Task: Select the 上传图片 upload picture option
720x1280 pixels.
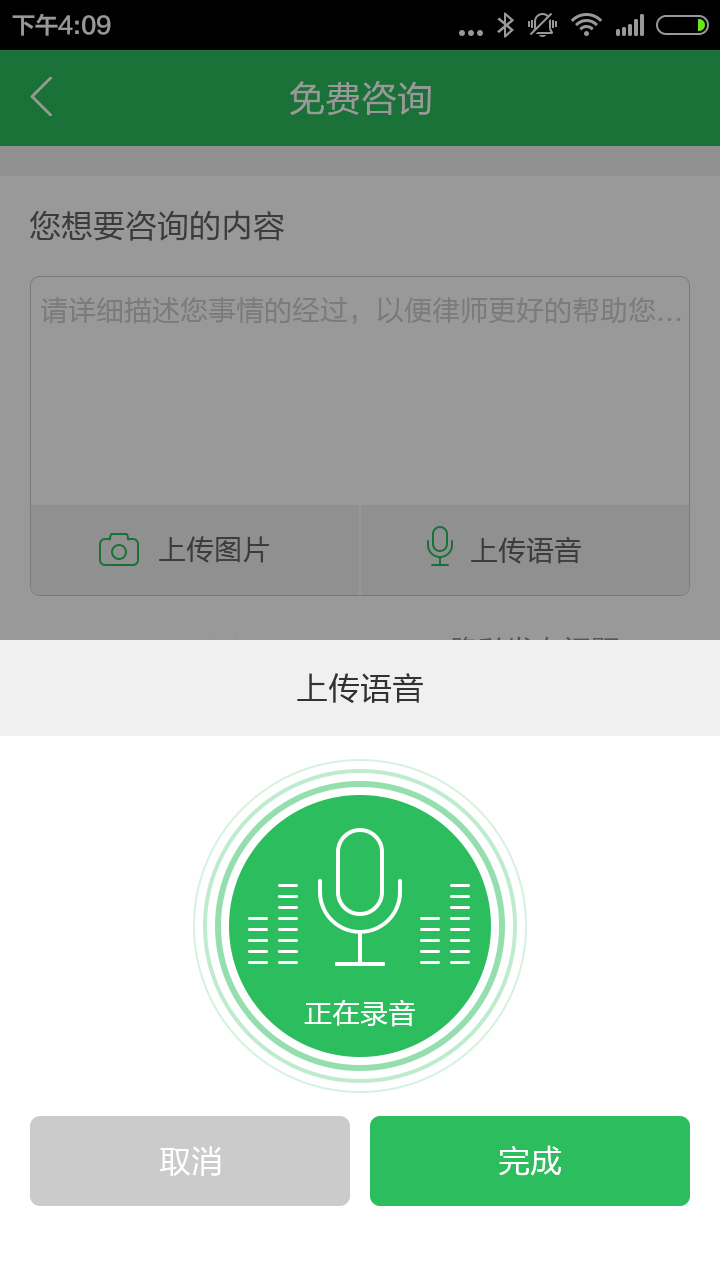Action: pos(195,549)
